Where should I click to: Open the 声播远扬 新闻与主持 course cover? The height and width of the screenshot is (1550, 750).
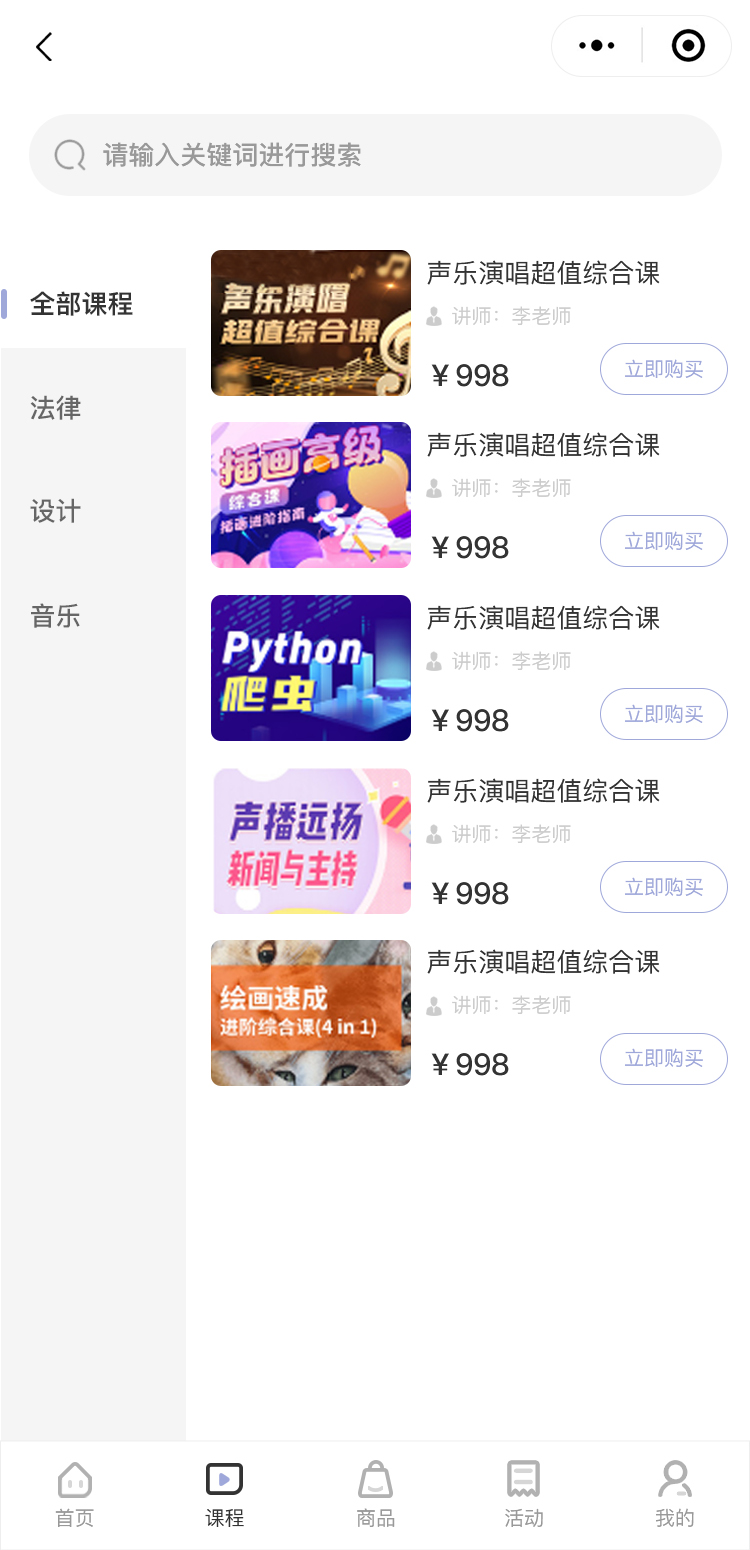pos(311,841)
